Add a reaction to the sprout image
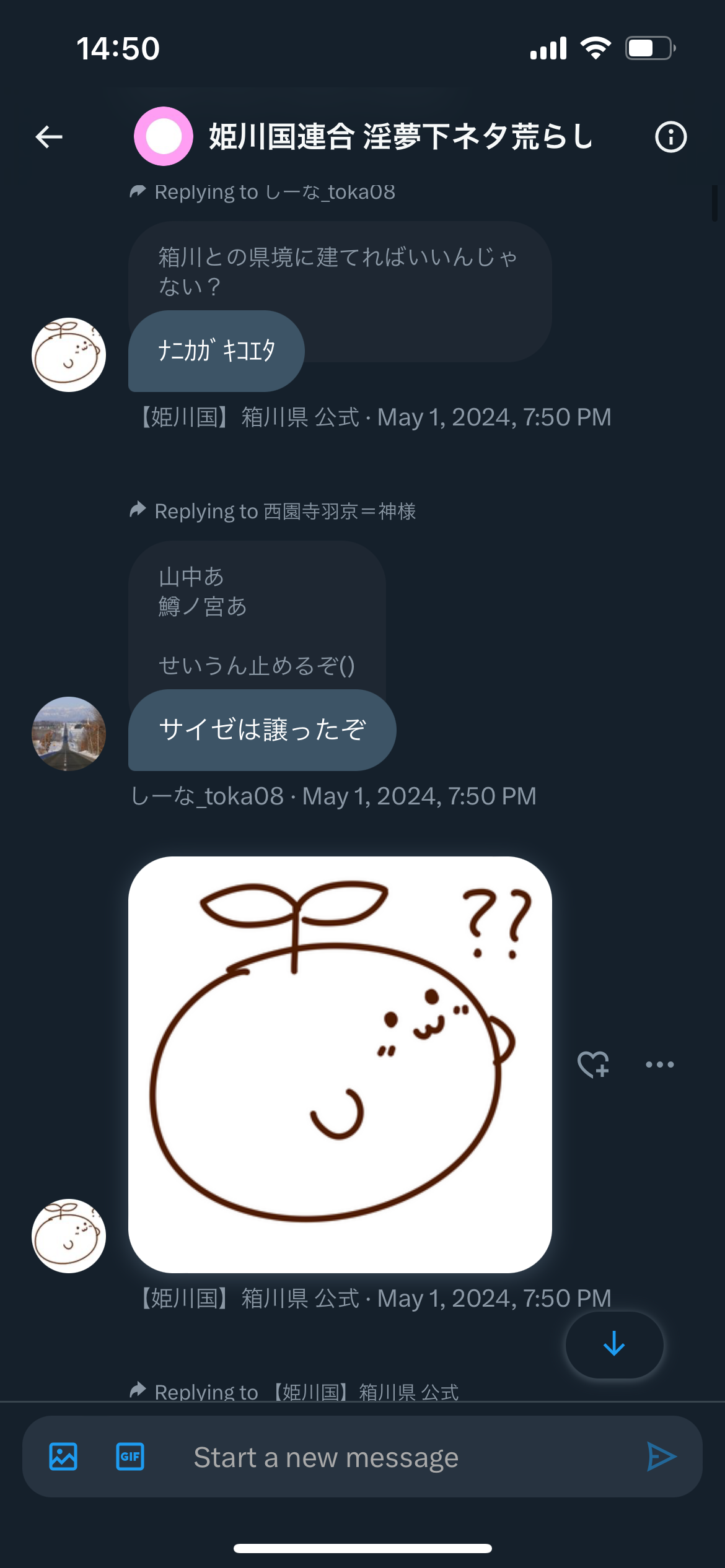Viewport: 725px width, 1568px height. [593, 1065]
